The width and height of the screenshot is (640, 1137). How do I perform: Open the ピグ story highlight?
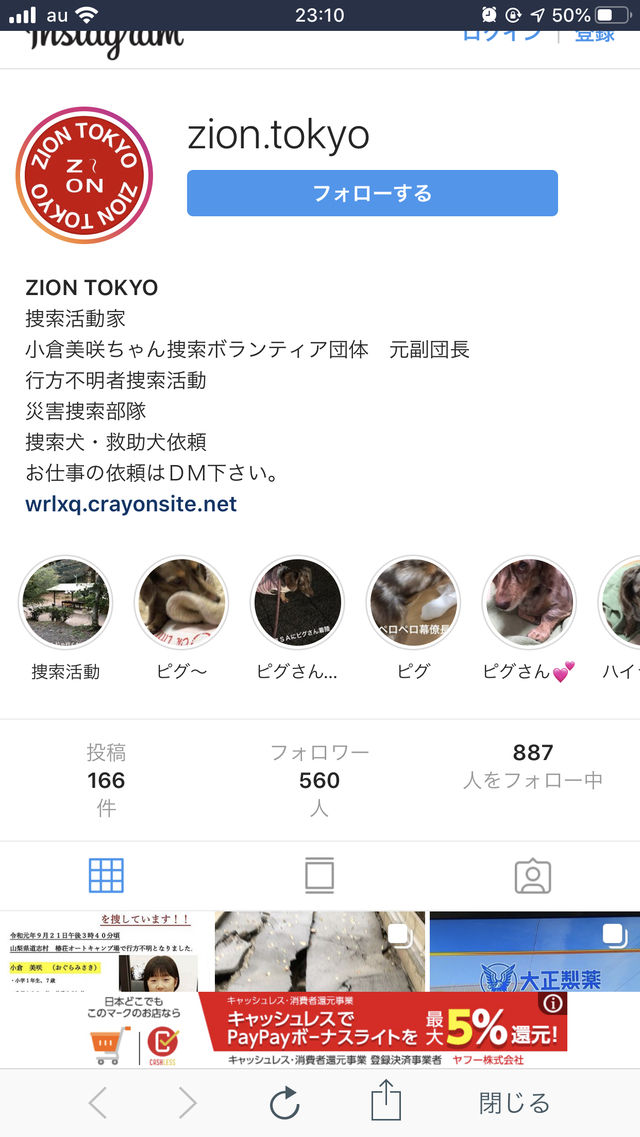coord(413,603)
